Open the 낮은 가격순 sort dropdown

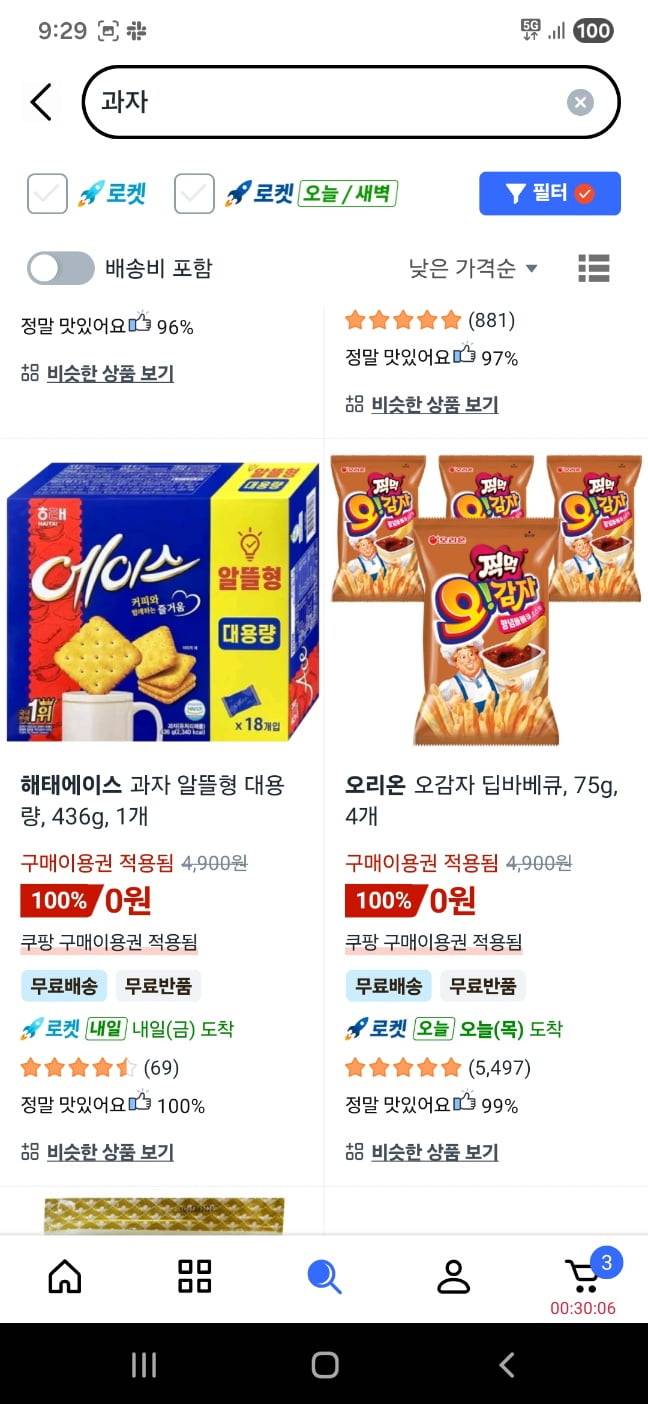click(473, 268)
